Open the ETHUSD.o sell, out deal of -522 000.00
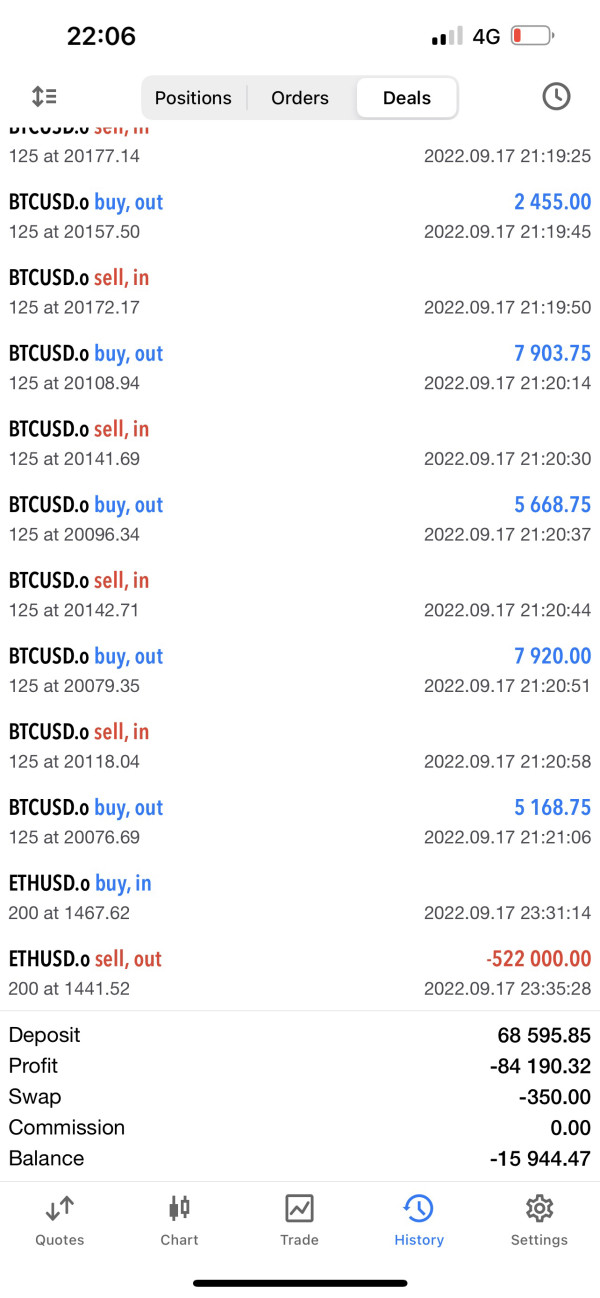The width and height of the screenshot is (600, 1298). [x=300, y=973]
